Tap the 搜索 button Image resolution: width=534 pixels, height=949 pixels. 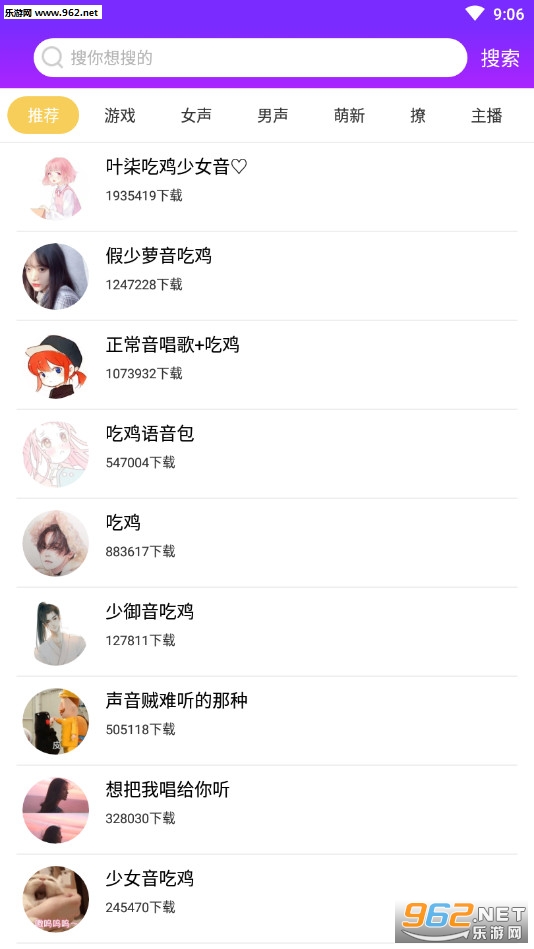point(500,58)
